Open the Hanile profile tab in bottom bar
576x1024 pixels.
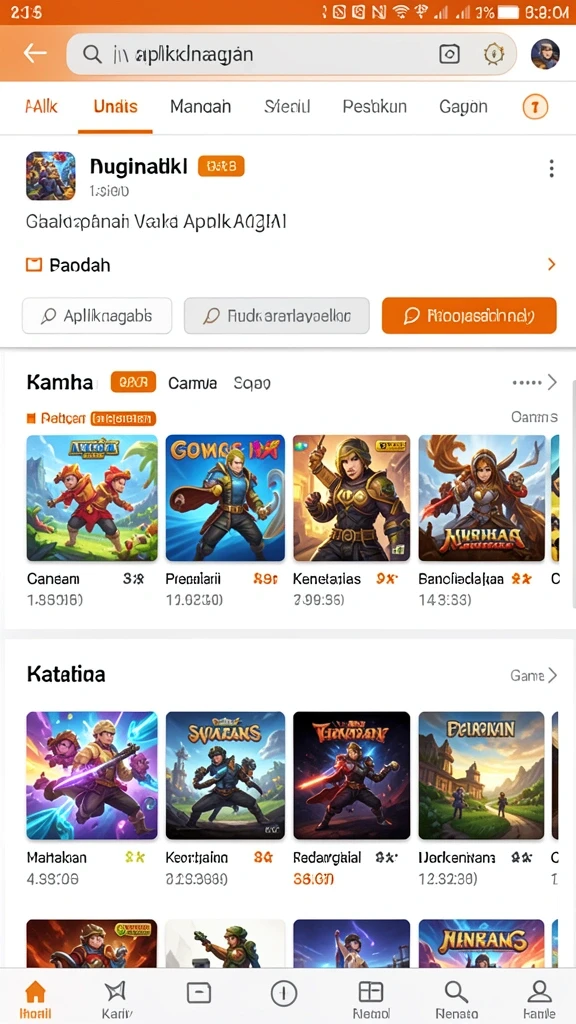tap(539, 999)
